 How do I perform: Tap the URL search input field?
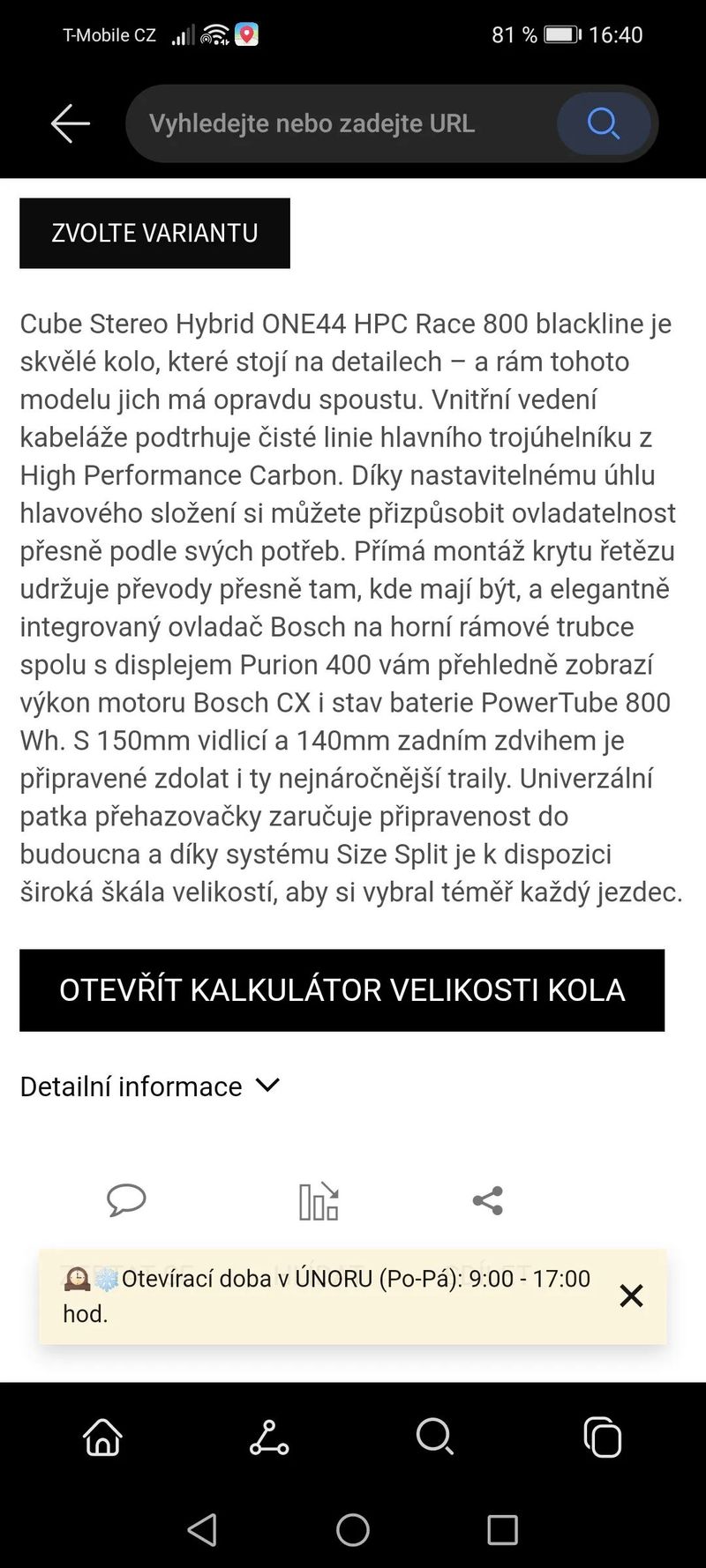coord(344,123)
